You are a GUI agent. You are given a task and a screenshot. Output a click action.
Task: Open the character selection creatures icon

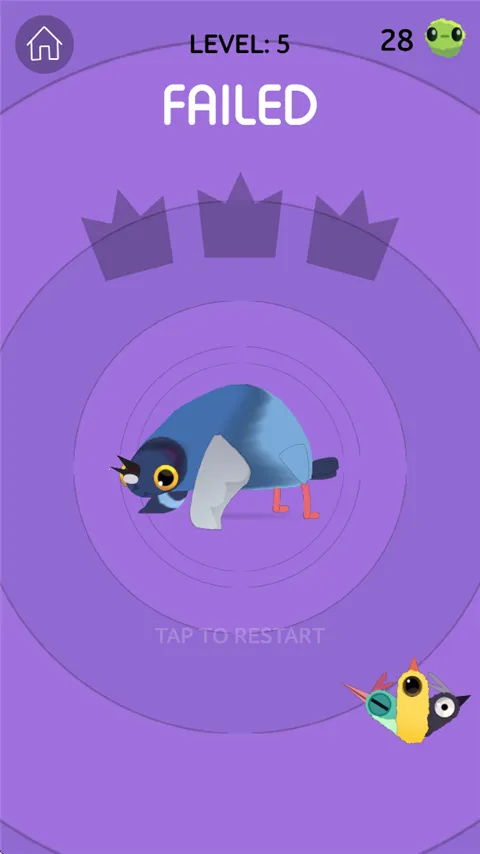tap(408, 700)
